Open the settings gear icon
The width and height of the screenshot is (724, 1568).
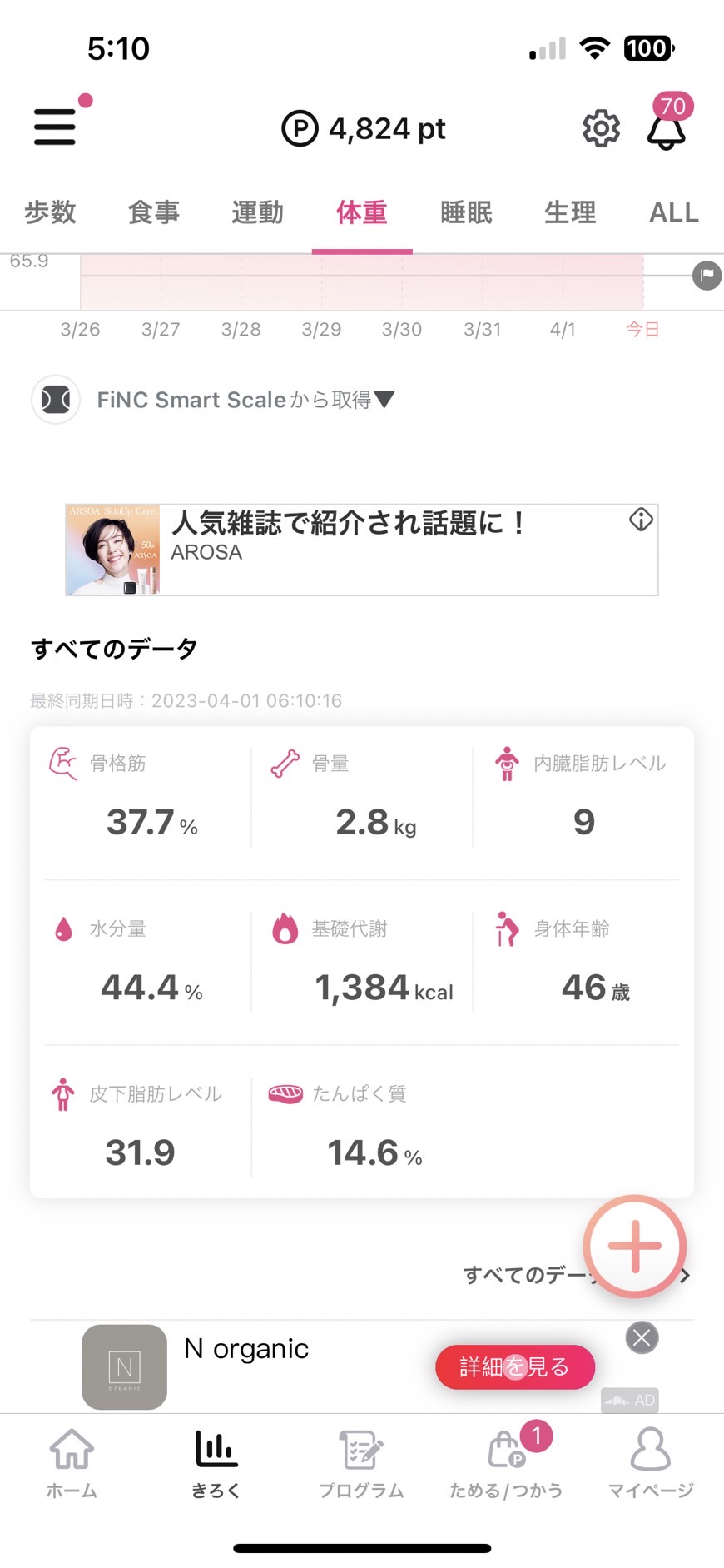pos(601,128)
